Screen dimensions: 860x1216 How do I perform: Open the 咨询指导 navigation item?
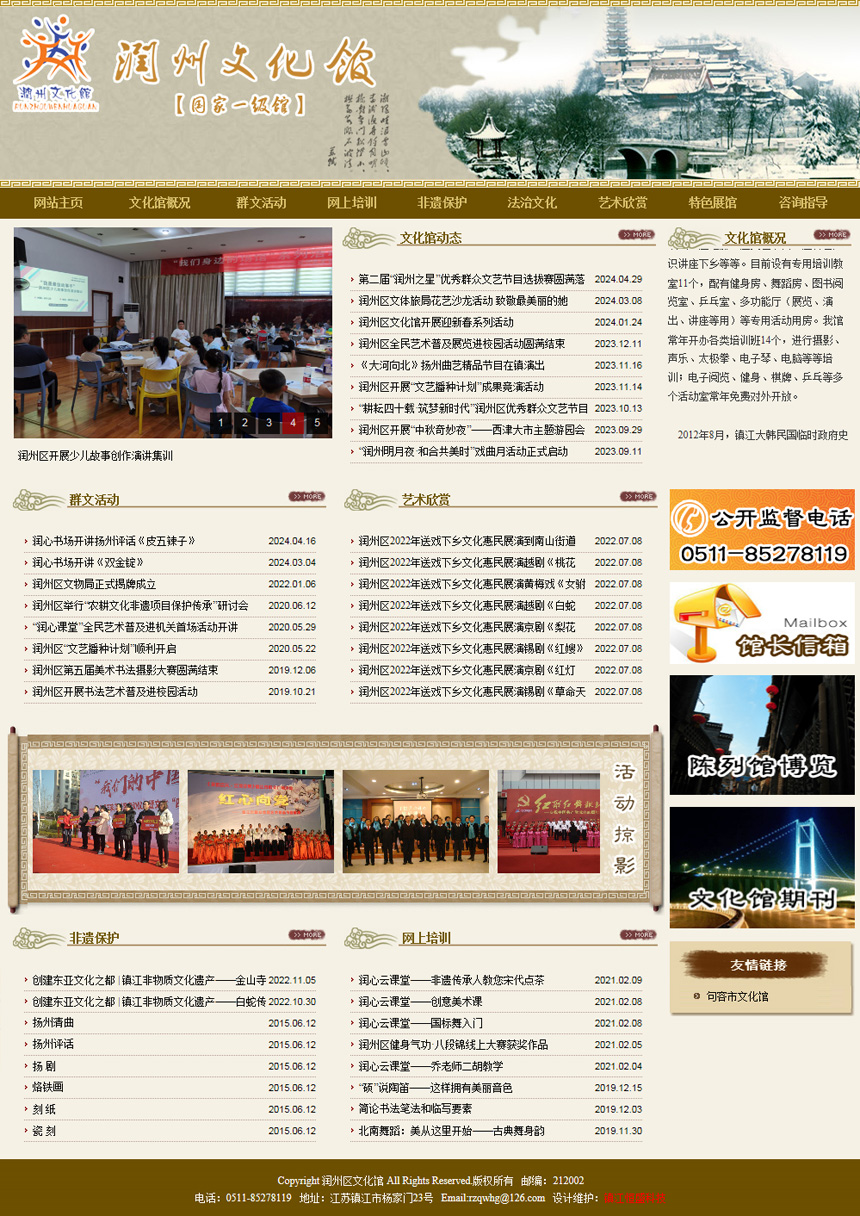[803, 203]
